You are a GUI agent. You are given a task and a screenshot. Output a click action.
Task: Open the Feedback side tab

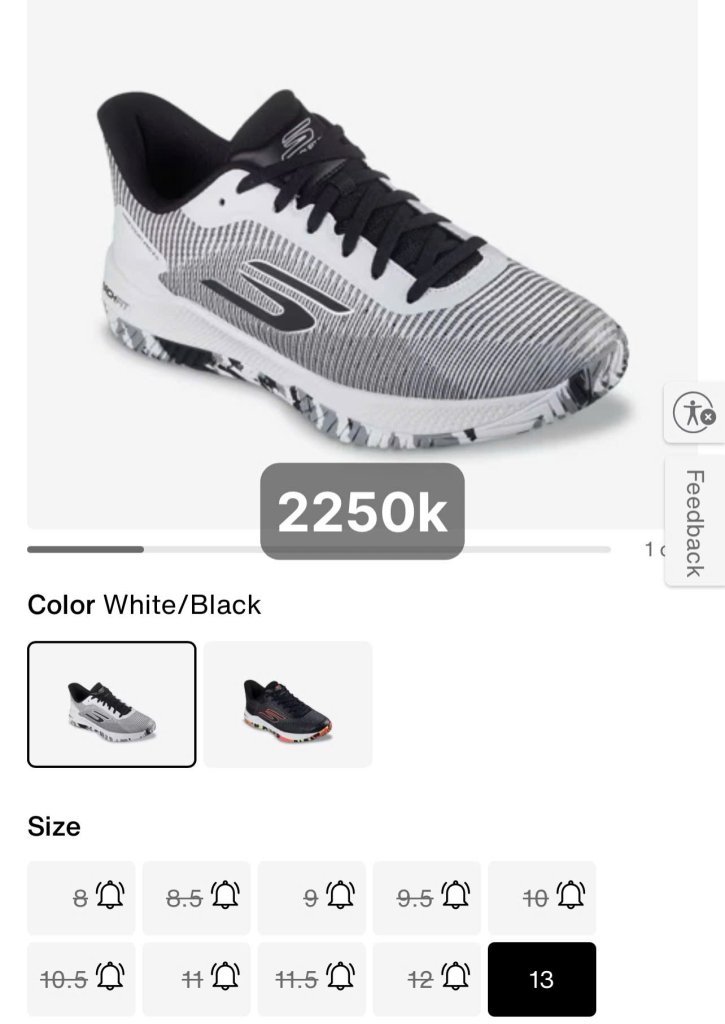(x=694, y=522)
